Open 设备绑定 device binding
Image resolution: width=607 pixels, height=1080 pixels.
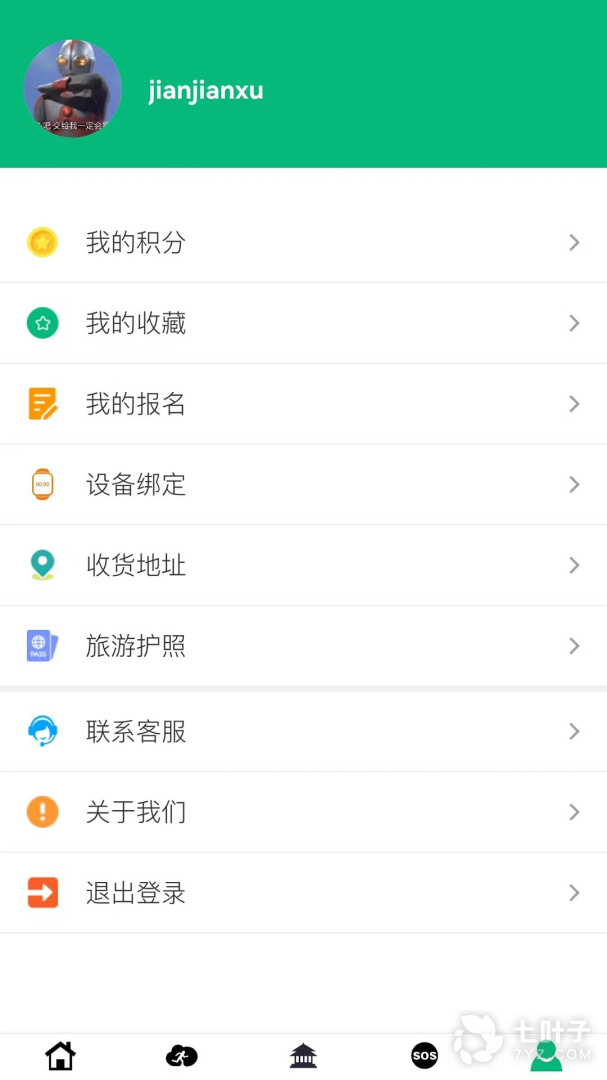303,485
